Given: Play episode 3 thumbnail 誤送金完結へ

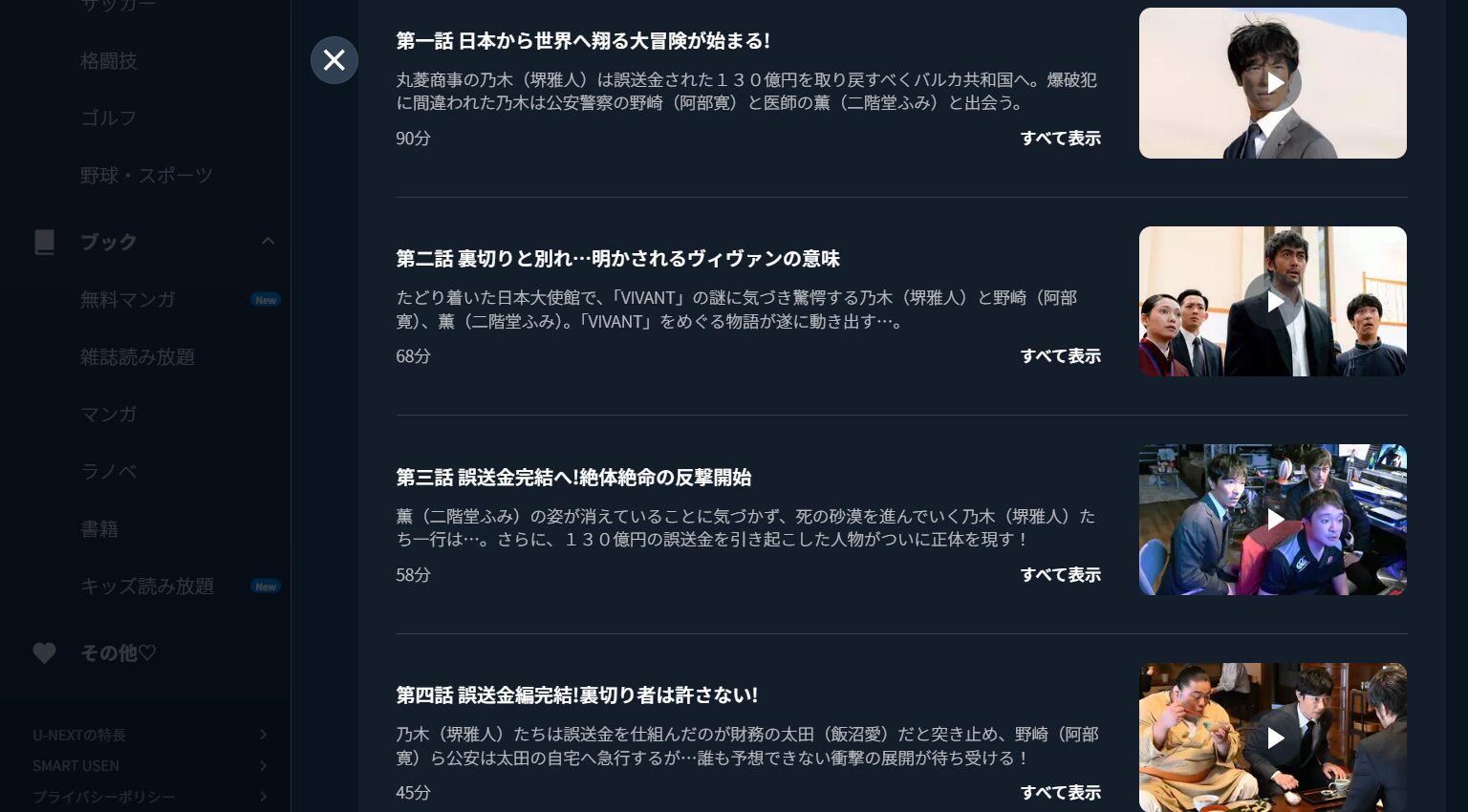Looking at the screenshot, I should (1272, 520).
